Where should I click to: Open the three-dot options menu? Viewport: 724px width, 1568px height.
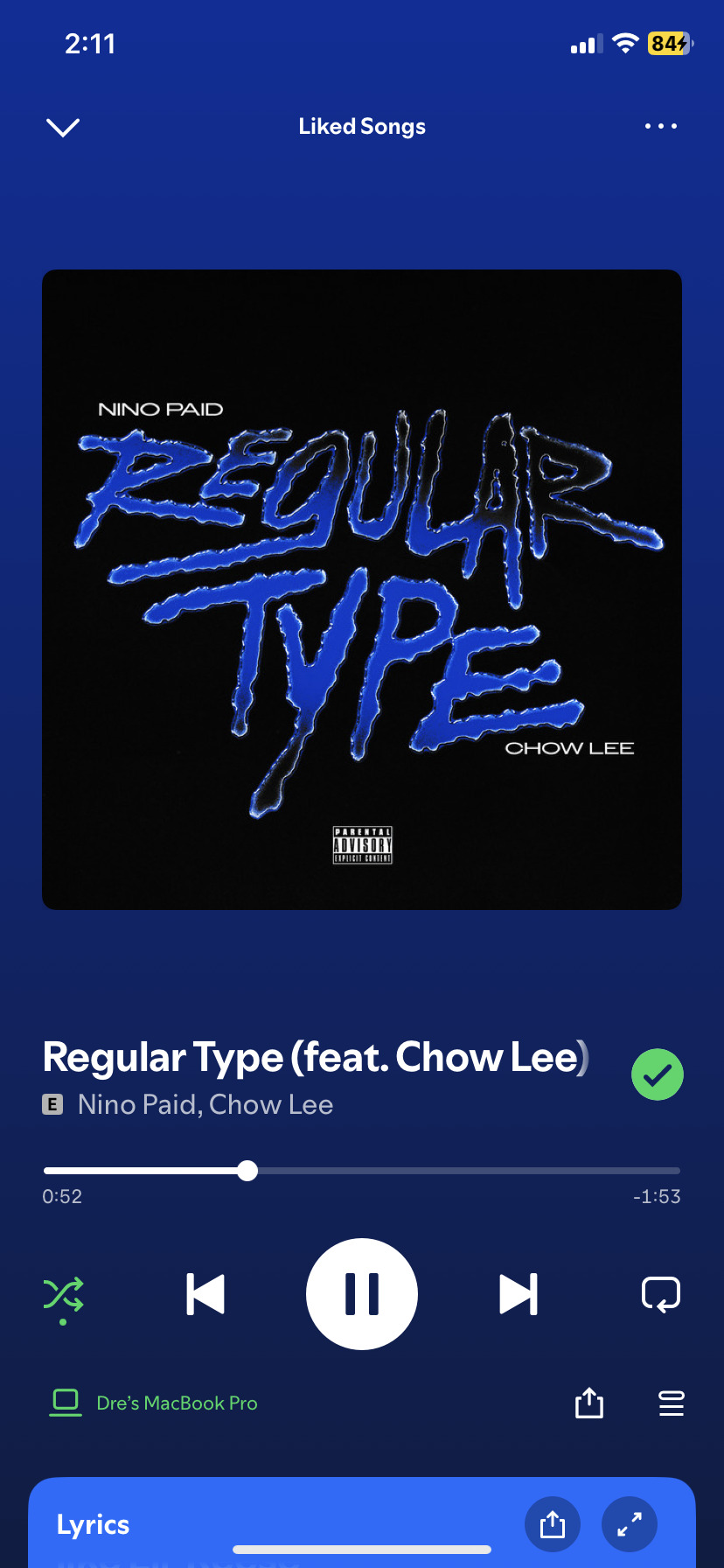pos(660,127)
